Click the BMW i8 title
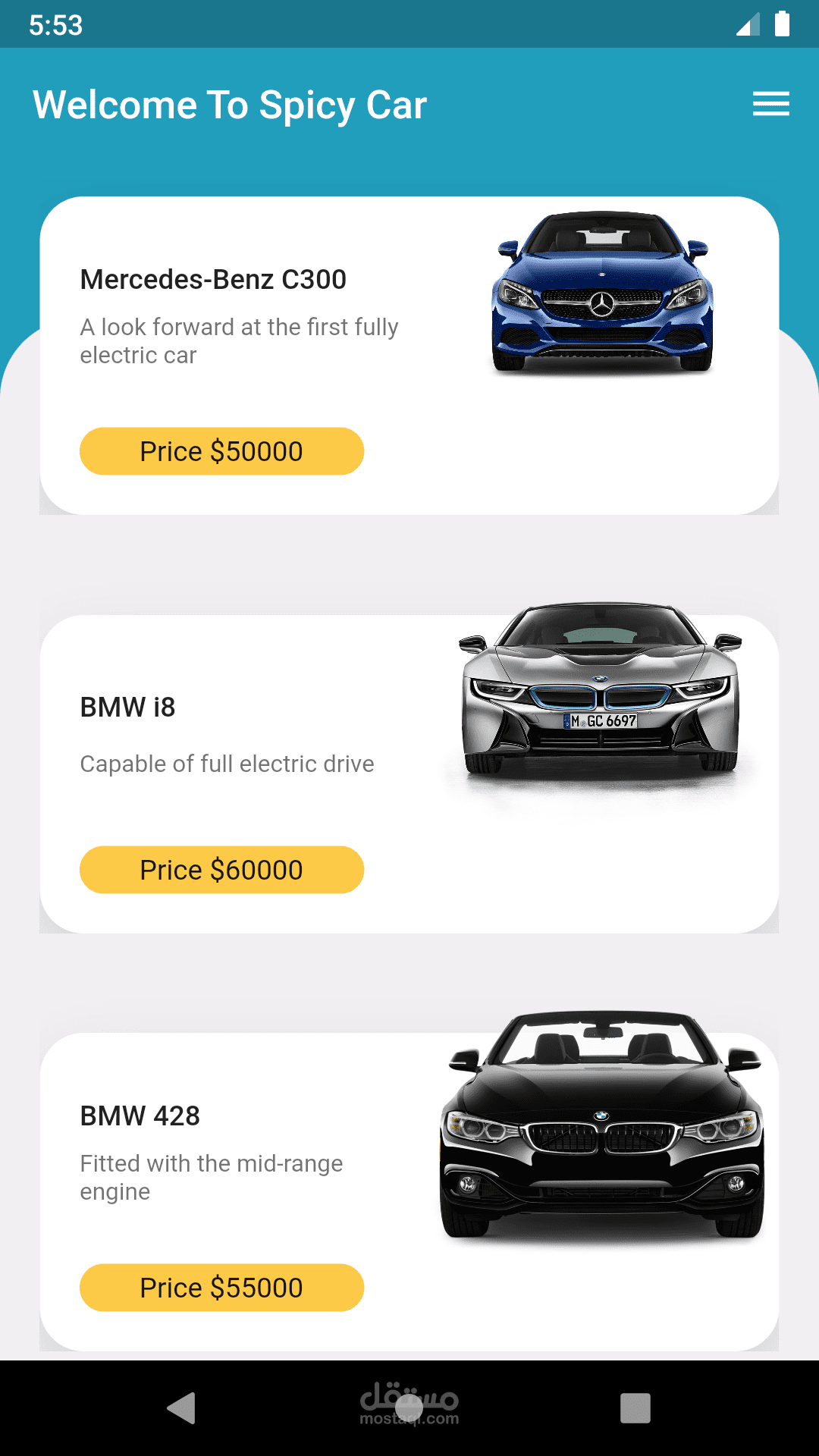 point(127,708)
